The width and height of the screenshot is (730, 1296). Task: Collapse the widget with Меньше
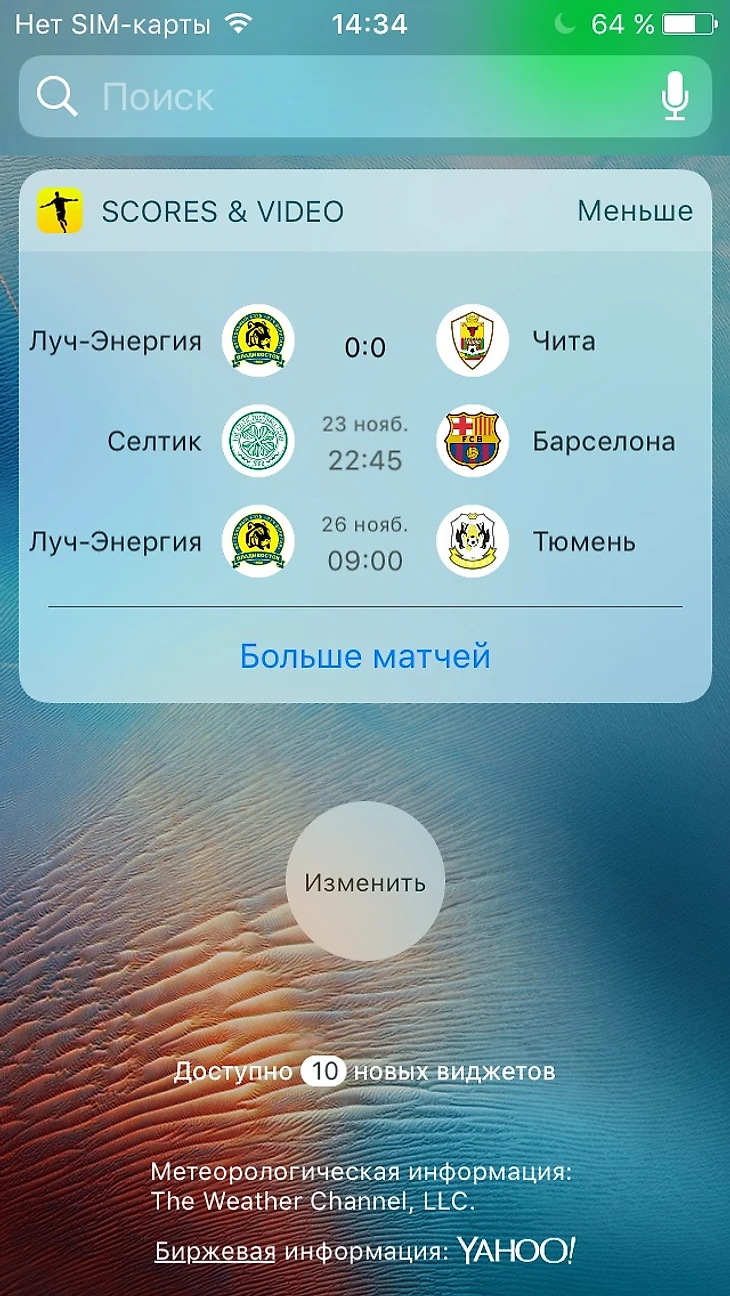tap(635, 211)
